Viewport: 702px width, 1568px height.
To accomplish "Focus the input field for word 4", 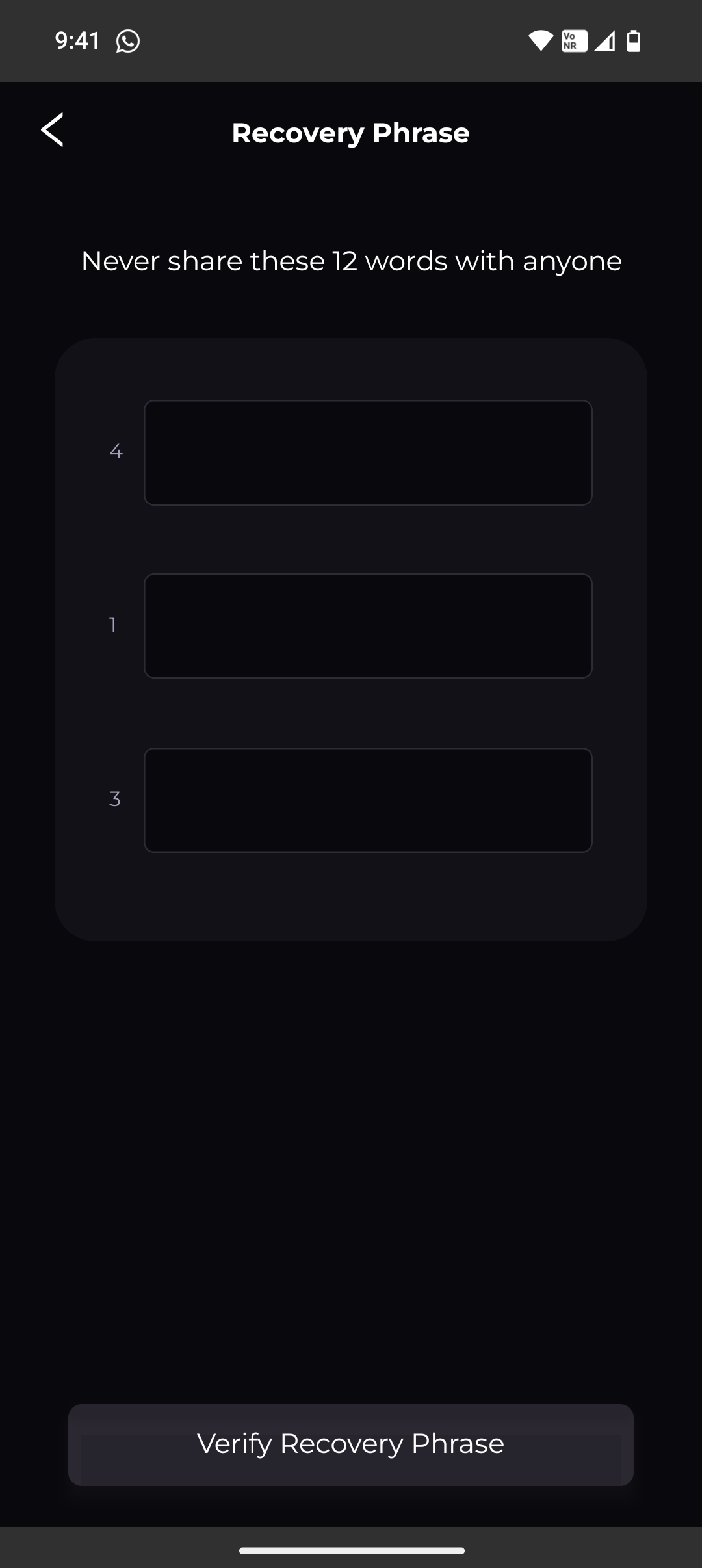I will [368, 452].
